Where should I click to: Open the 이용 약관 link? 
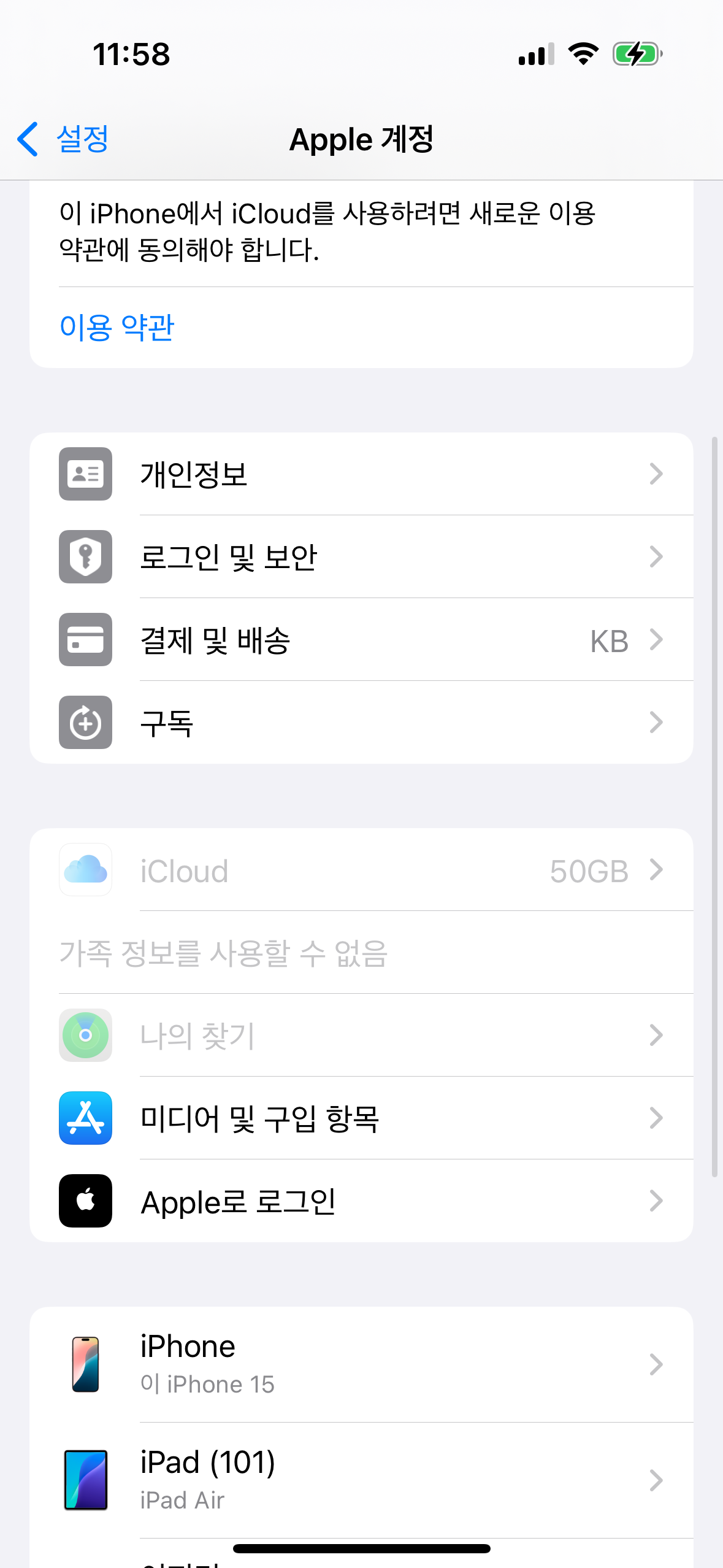(117, 327)
